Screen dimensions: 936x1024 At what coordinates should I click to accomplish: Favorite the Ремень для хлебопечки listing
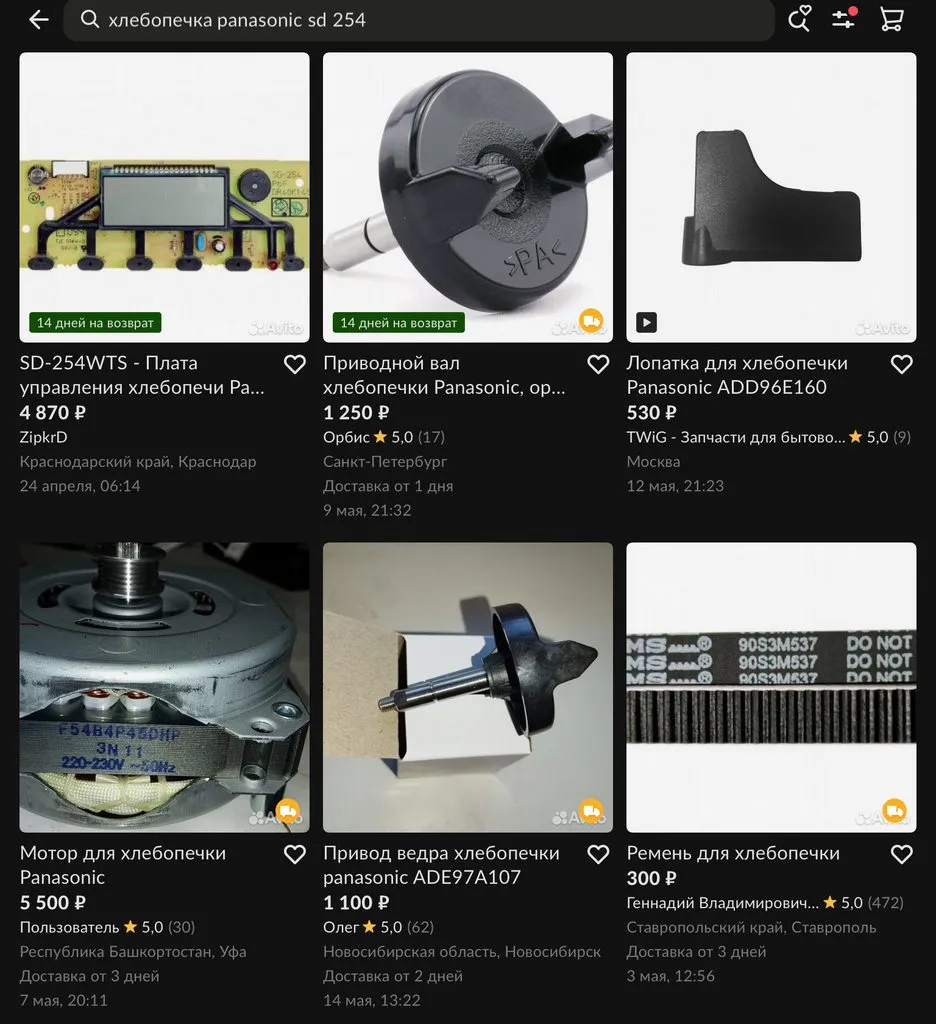point(901,855)
